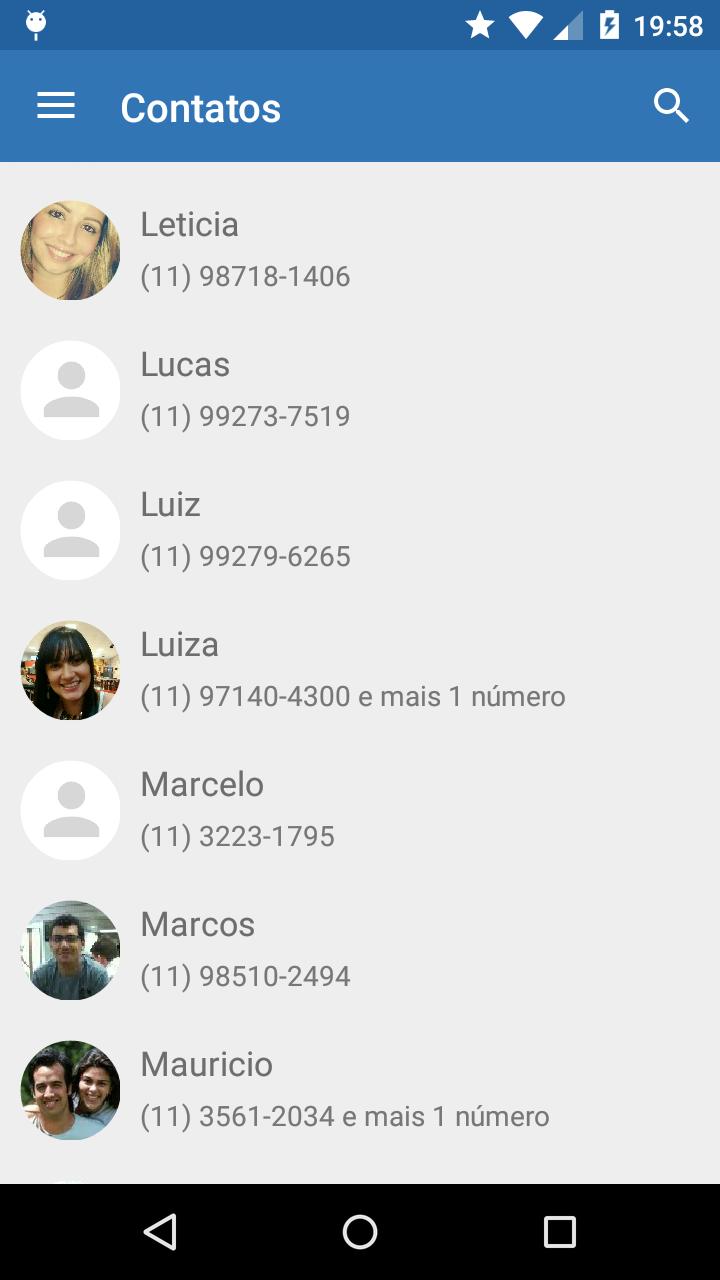The height and width of the screenshot is (1280, 720).
Task: Tap Leticia's profile photo
Action: coord(70,250)
